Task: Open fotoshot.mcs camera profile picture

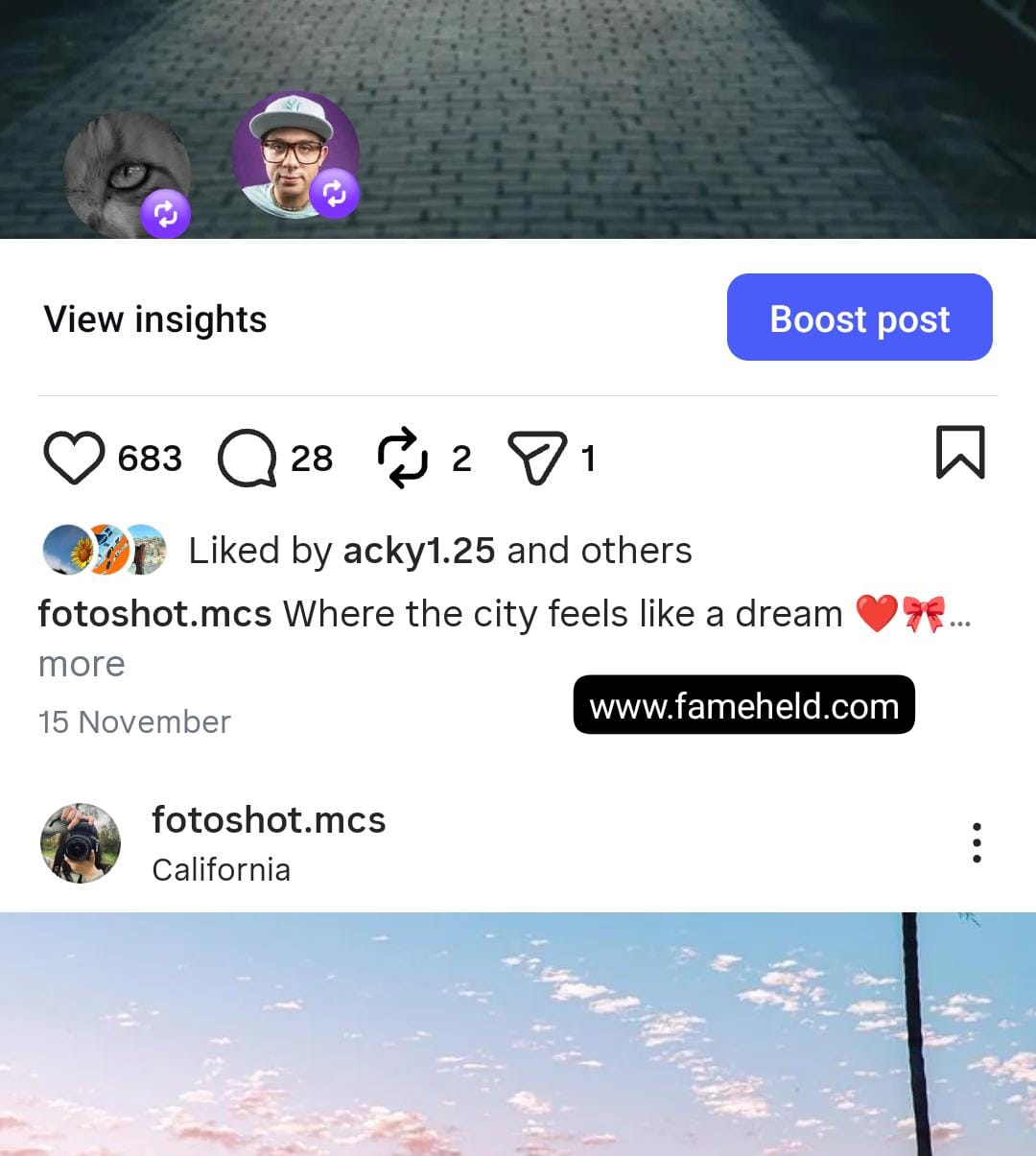Action: 81,842
